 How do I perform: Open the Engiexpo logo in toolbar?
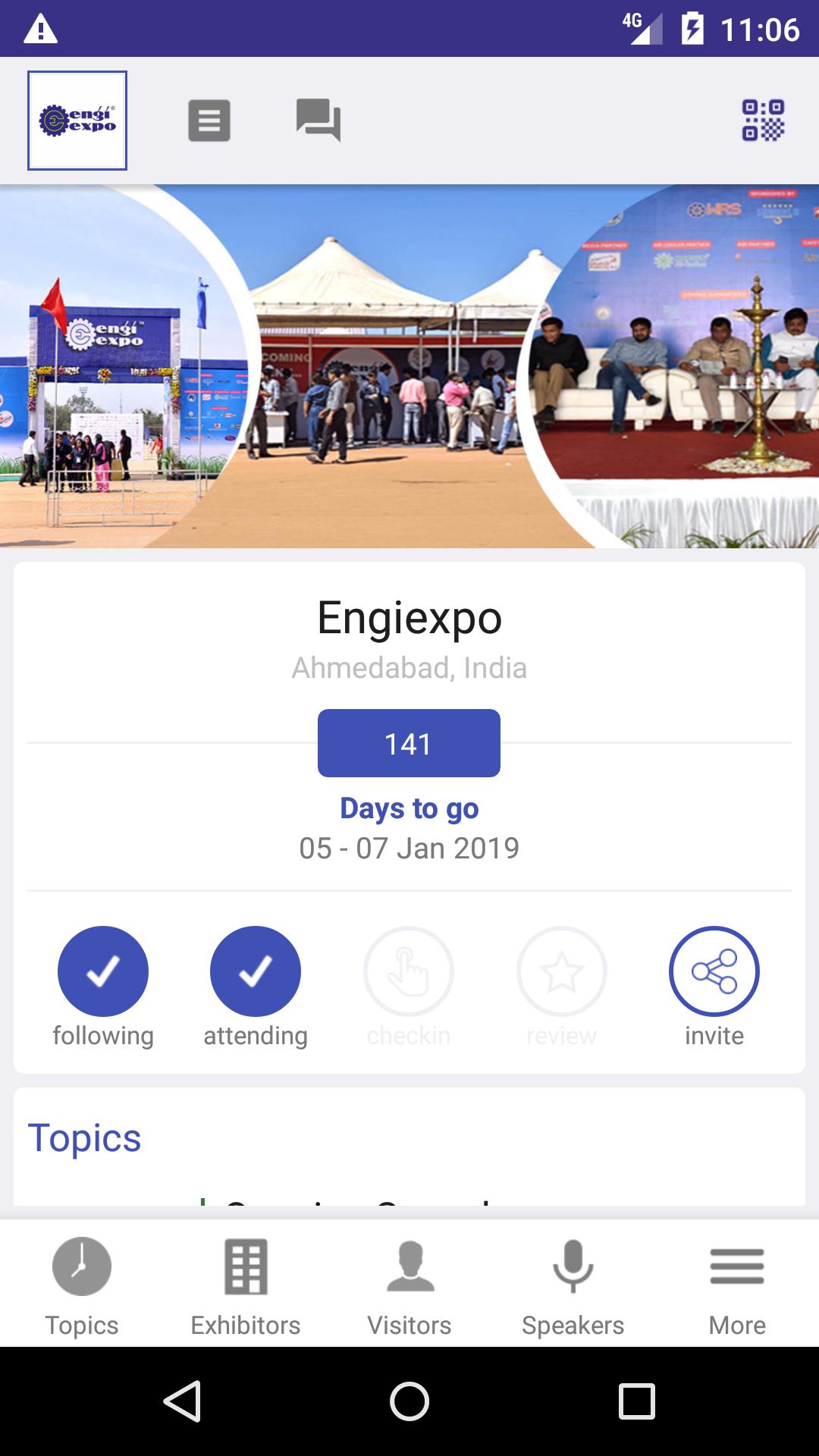pos(77,121)
